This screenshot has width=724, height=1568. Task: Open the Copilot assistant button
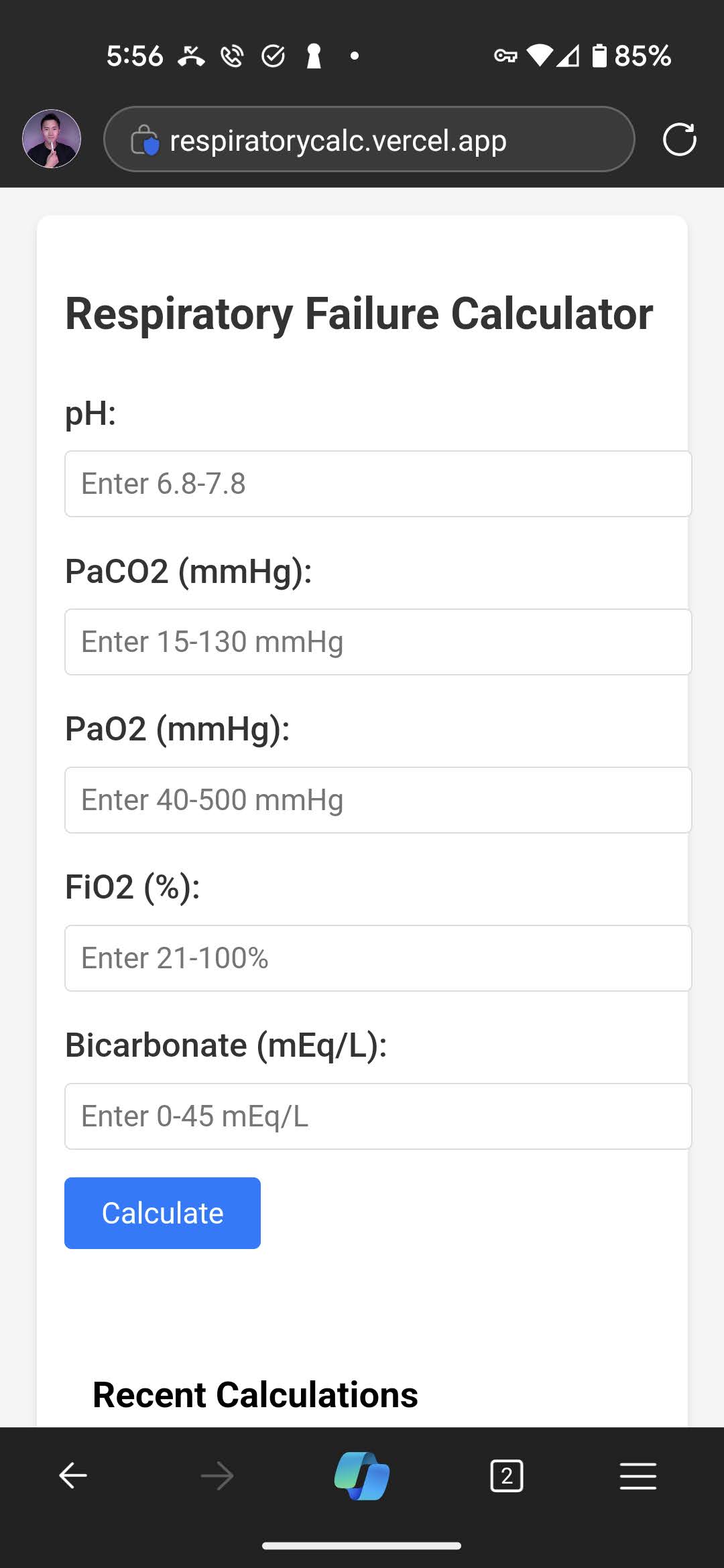[x=362, y=1476]
